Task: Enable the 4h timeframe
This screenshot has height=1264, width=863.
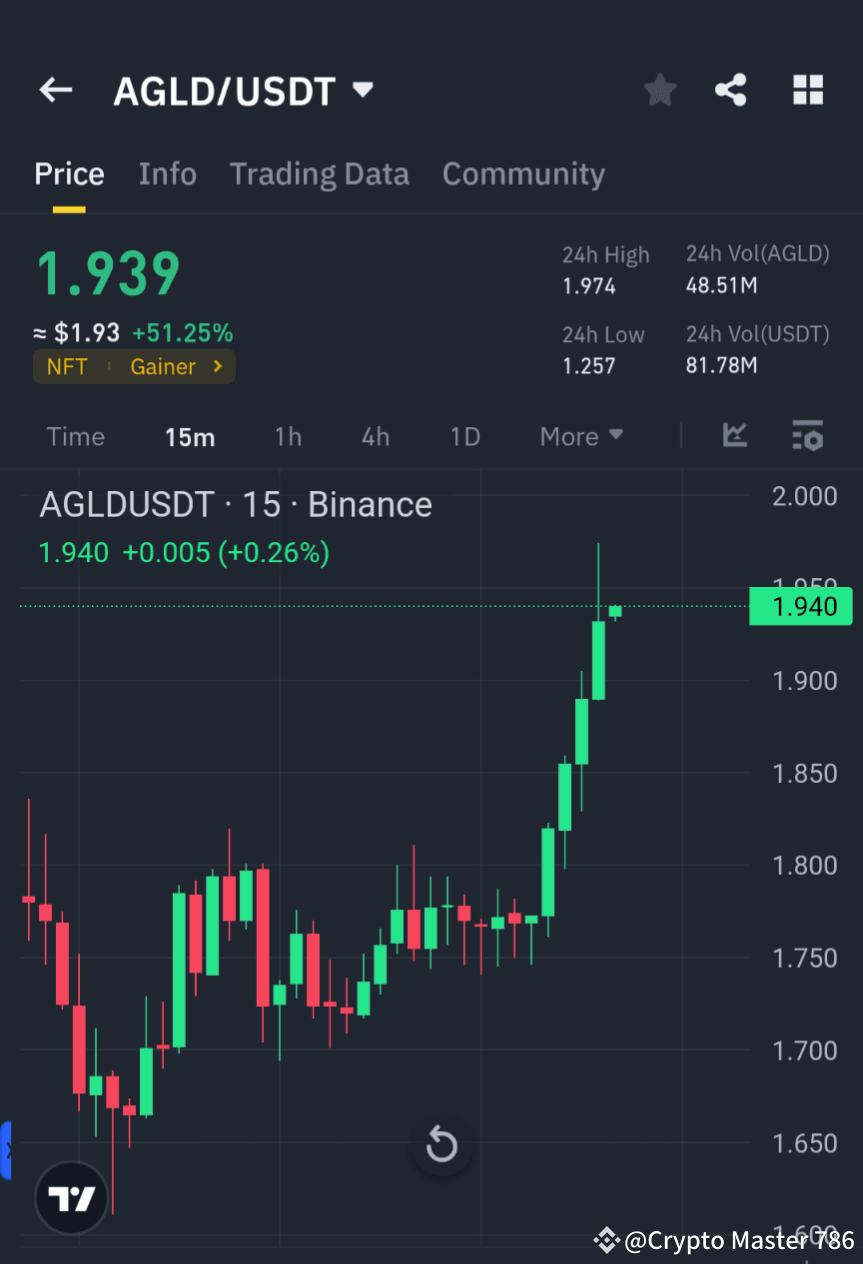Action: 375,436
